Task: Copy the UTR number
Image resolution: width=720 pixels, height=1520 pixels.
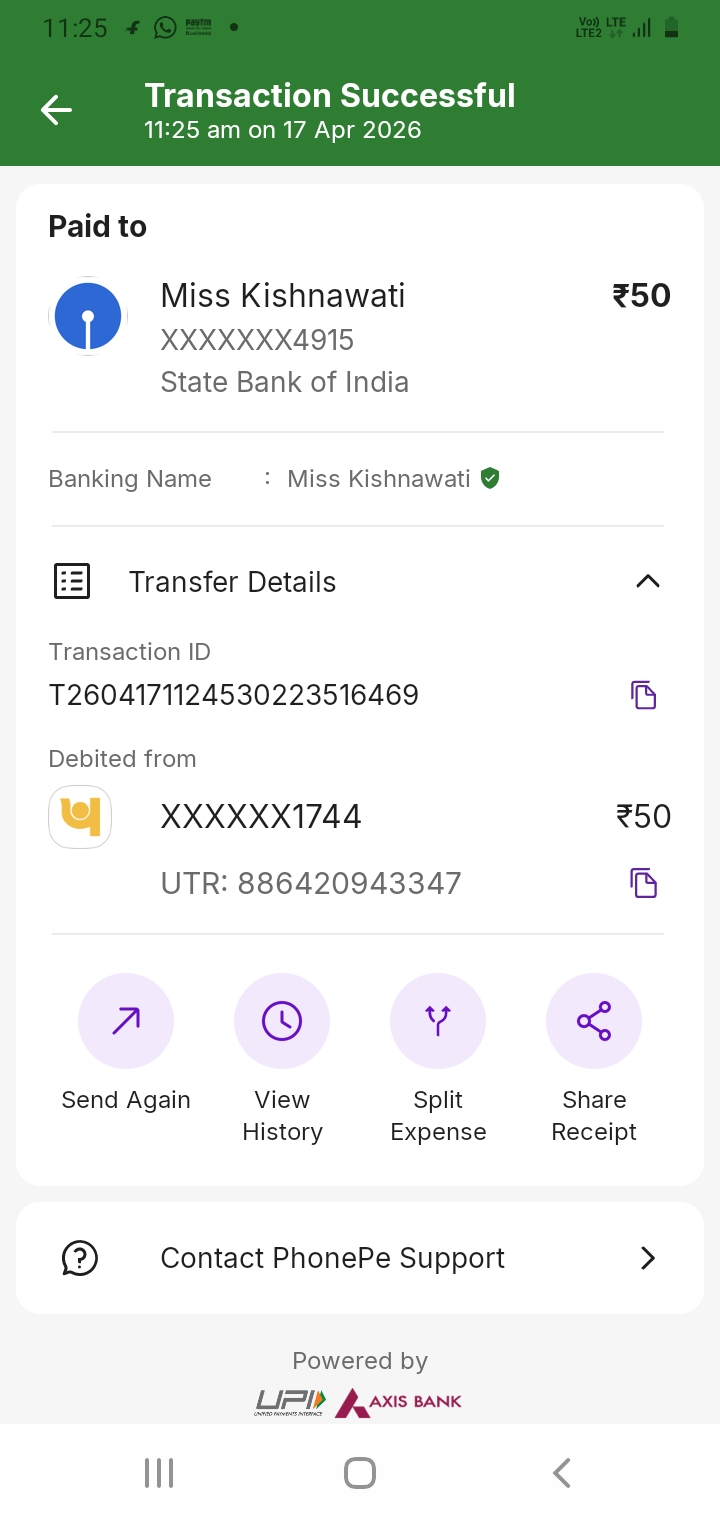Action: [644, 883]
